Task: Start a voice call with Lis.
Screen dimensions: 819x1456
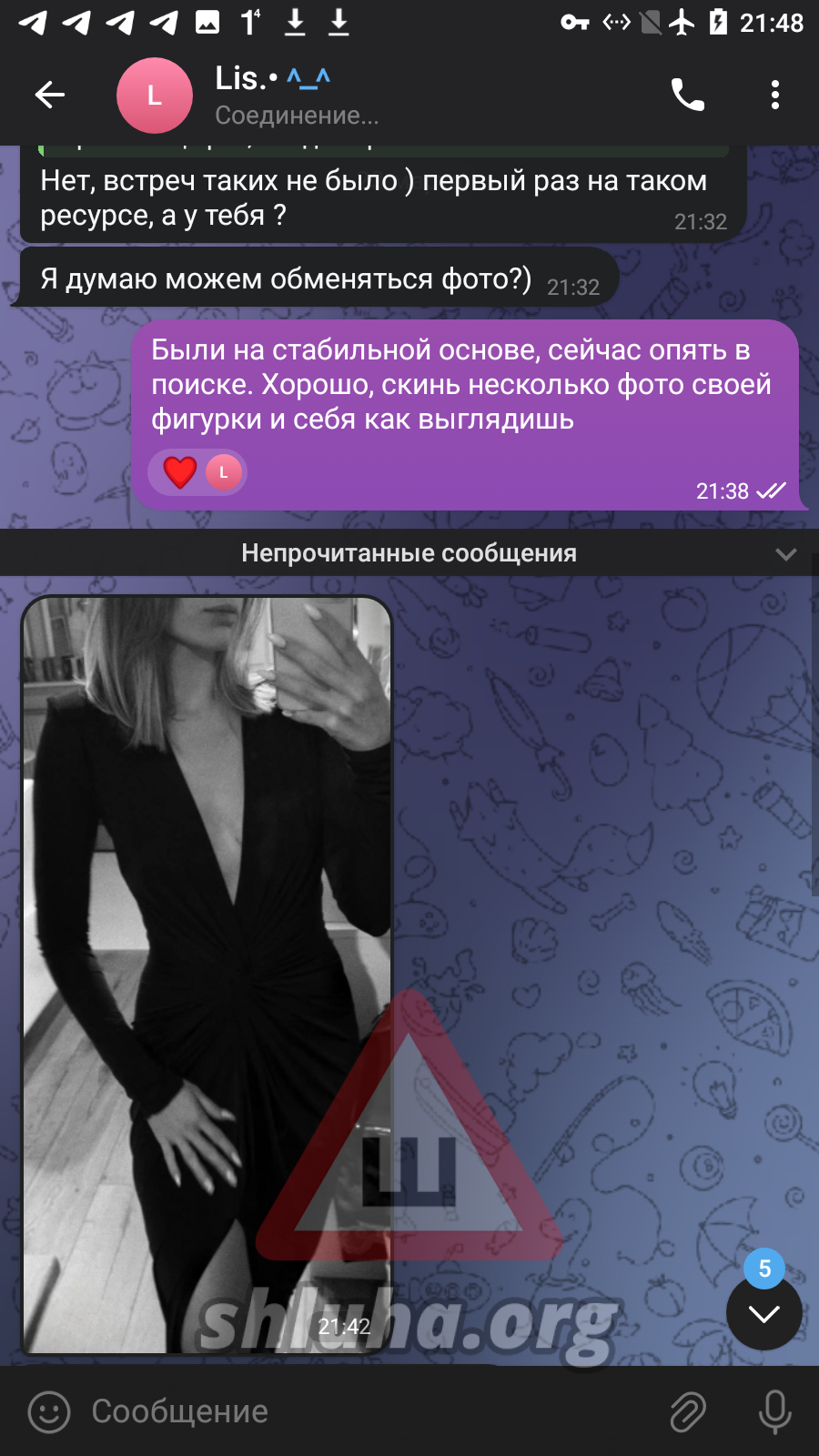Action: click(688, 95)
